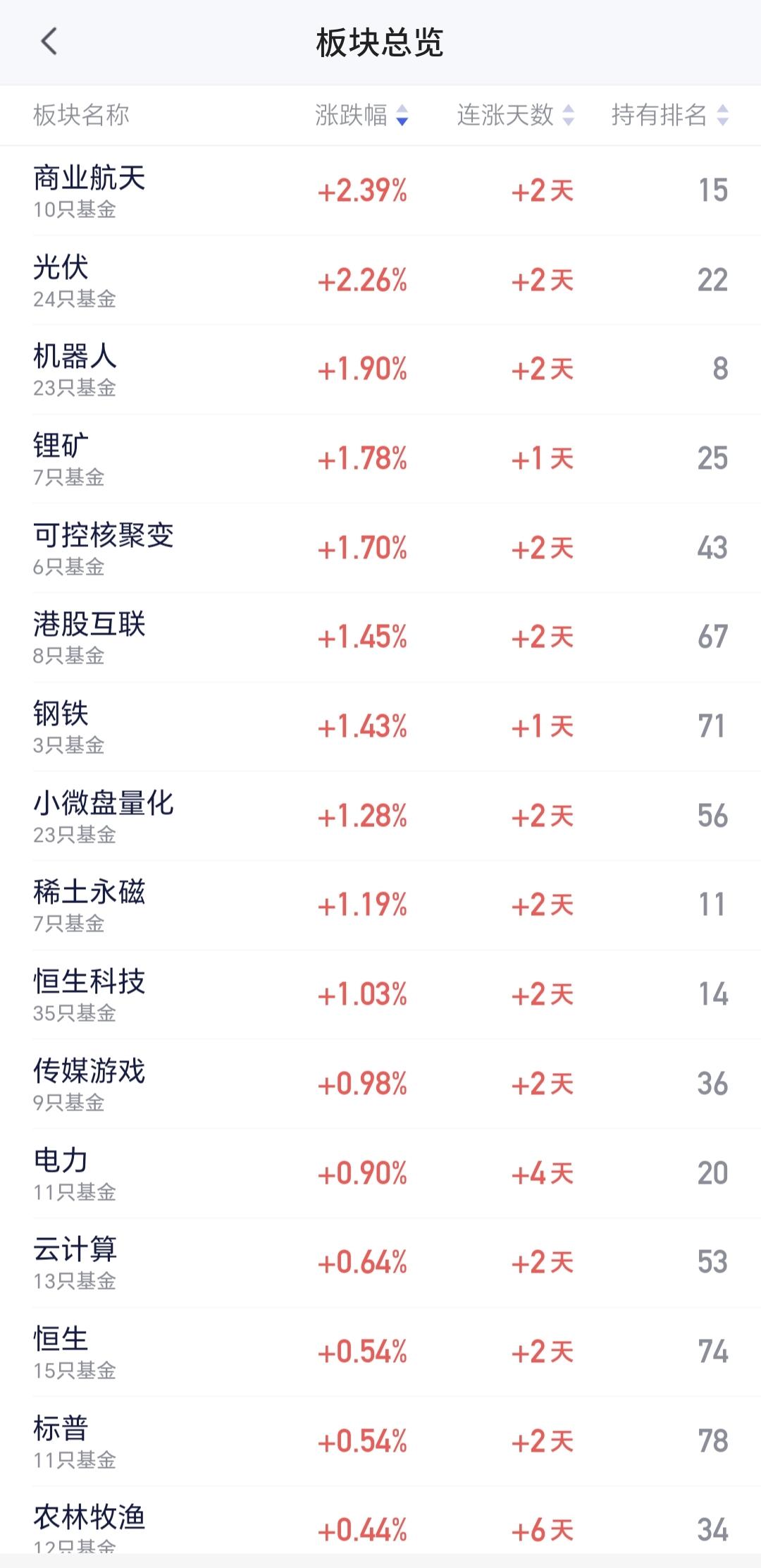Viewport: 761px width, 1568px height.
Task: Sort sectors by 连涨天数
Action: pos(516,115)
